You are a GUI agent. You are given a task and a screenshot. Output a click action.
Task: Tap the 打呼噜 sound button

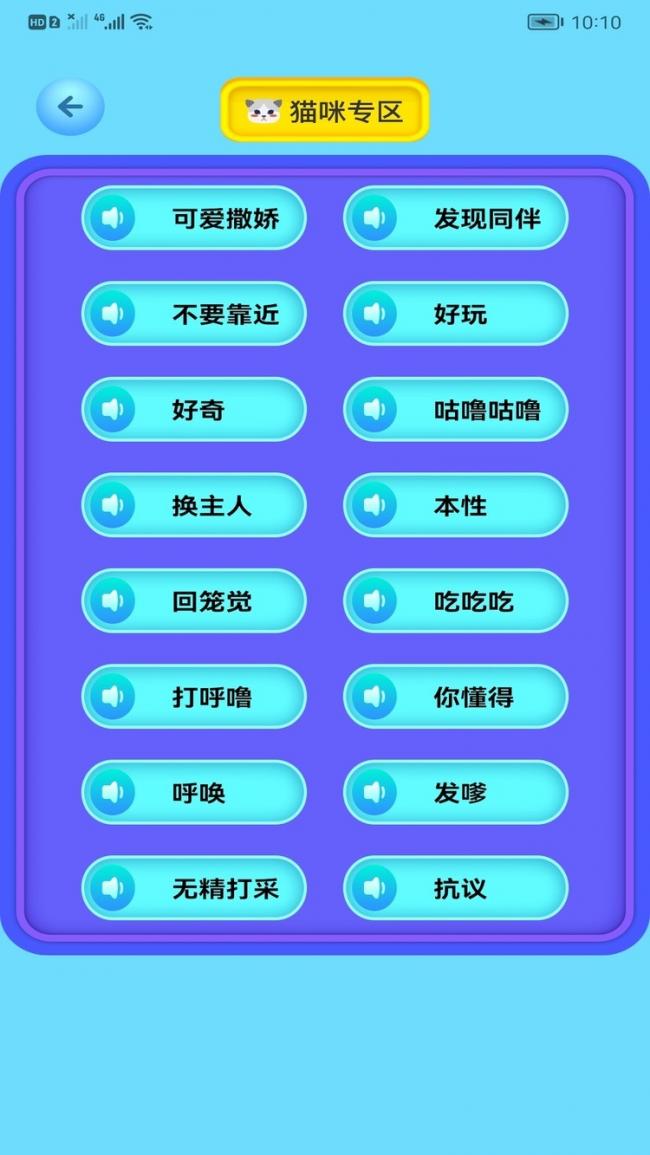pyautogui.click(x=194, y=697)
